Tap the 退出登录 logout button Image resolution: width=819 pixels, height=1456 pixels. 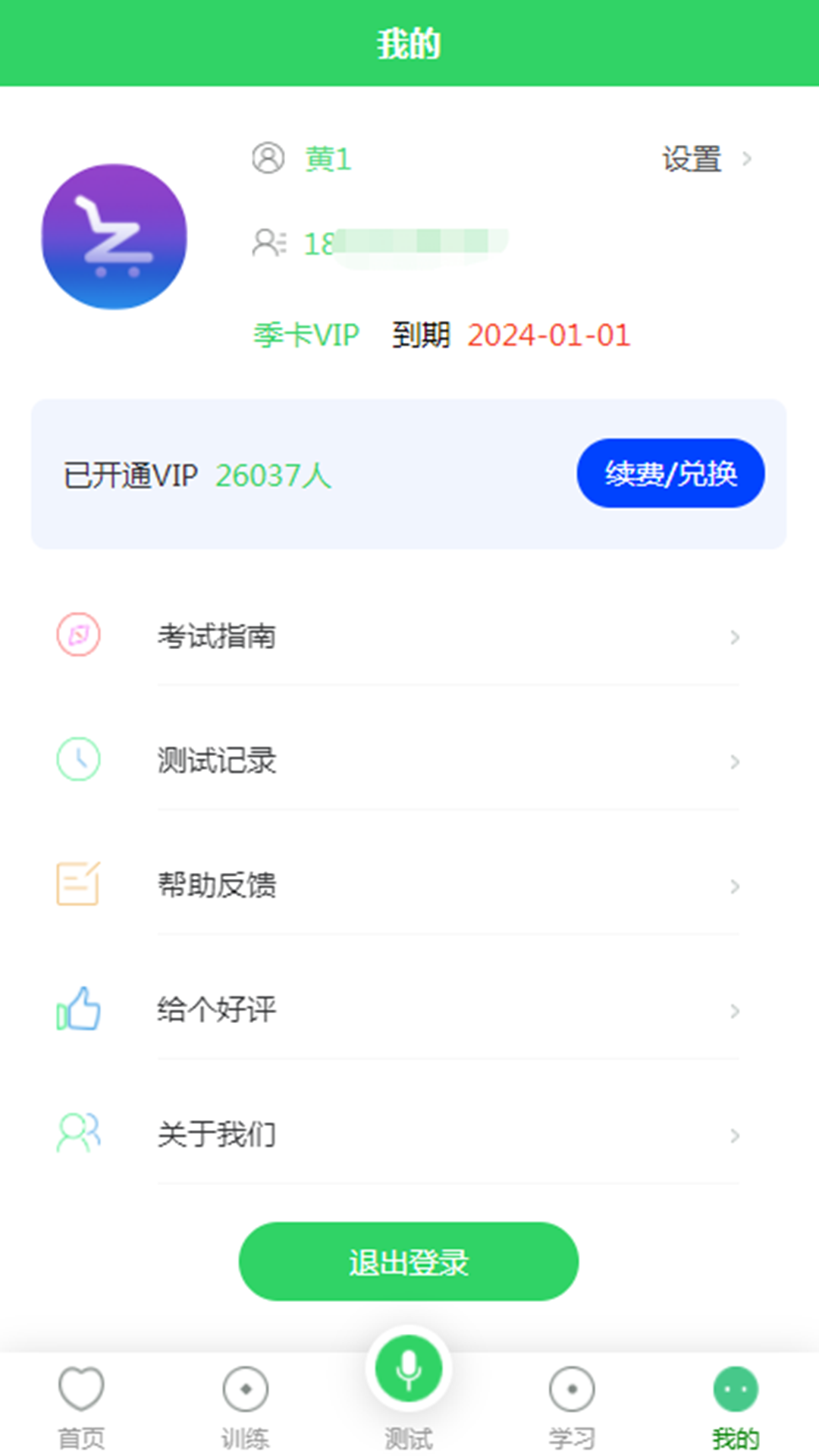[x=408, y=1260]
